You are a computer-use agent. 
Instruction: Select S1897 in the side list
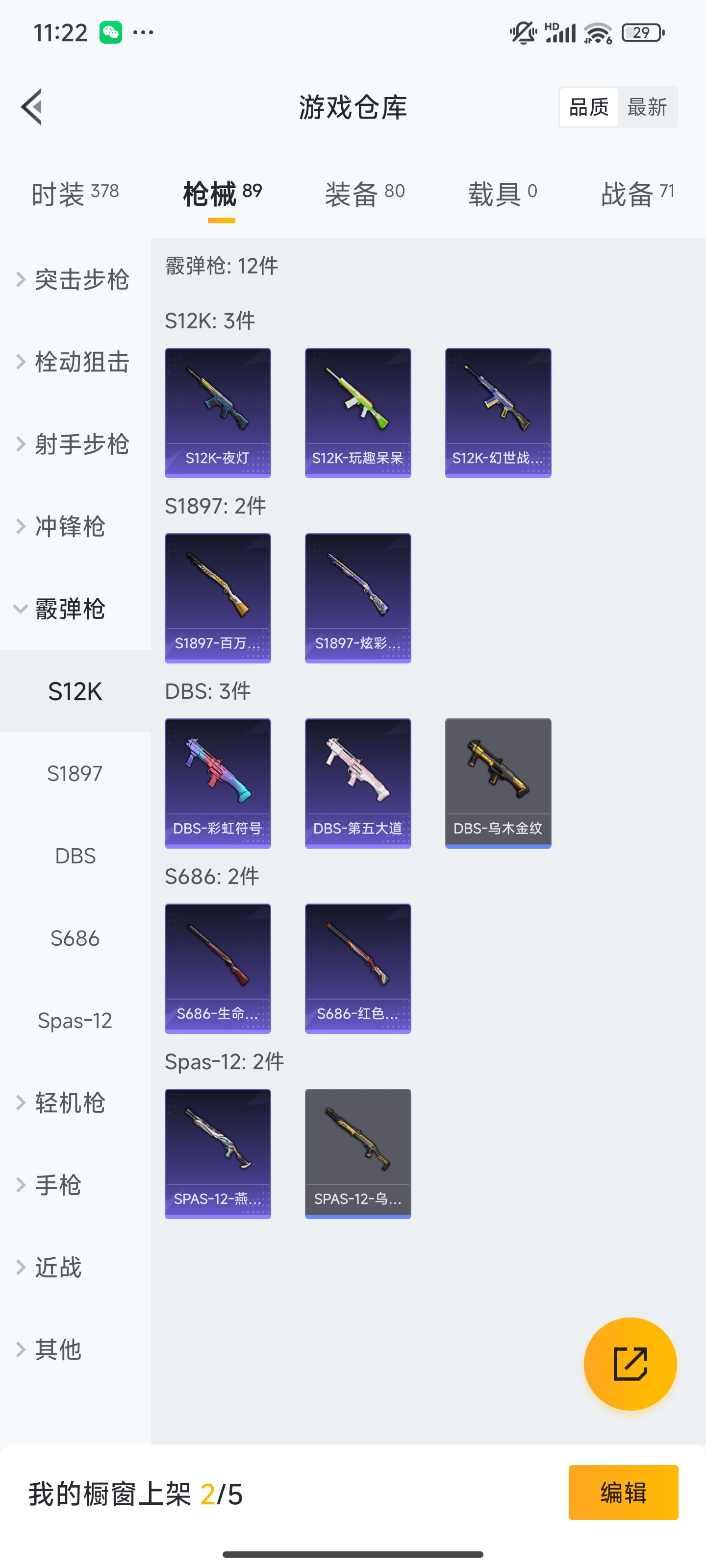point(75,774)
